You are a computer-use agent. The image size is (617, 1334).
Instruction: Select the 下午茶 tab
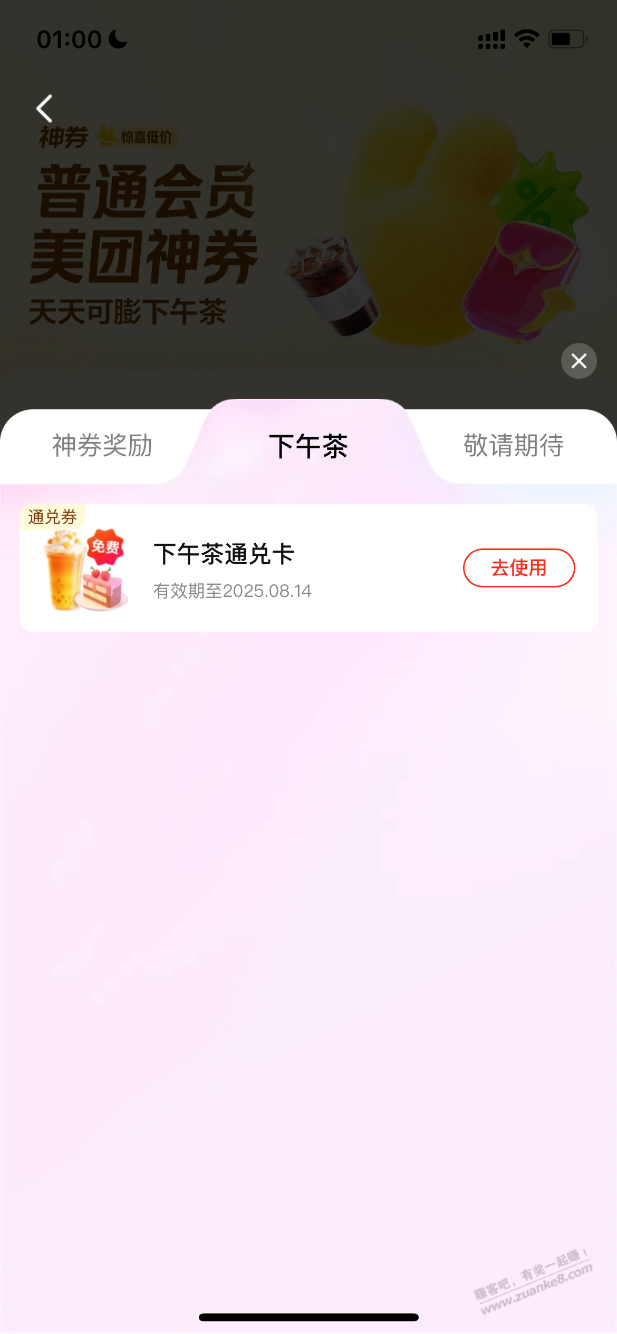click(x=308, y=446)
